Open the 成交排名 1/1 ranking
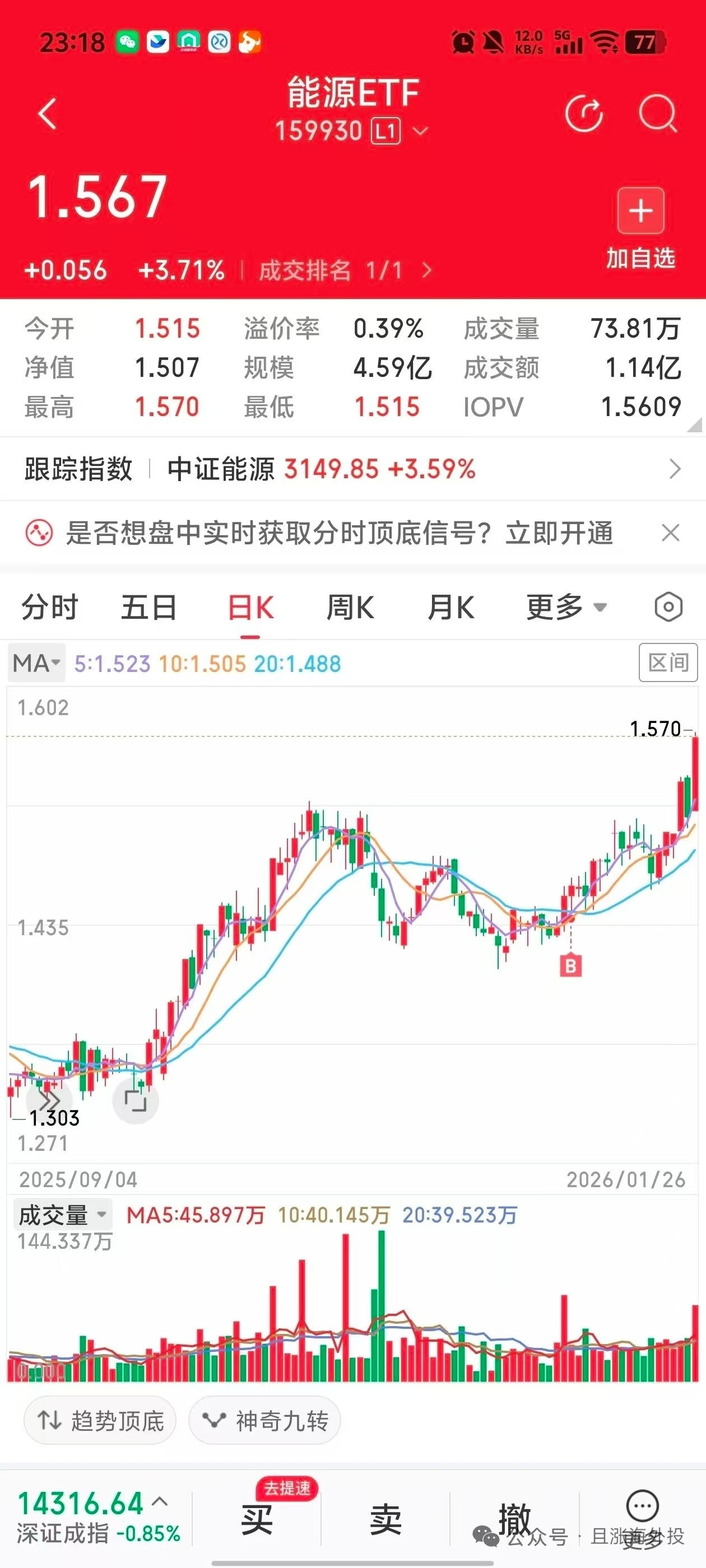This screenshot has height=1568, width=706. [x=345, y=270]
